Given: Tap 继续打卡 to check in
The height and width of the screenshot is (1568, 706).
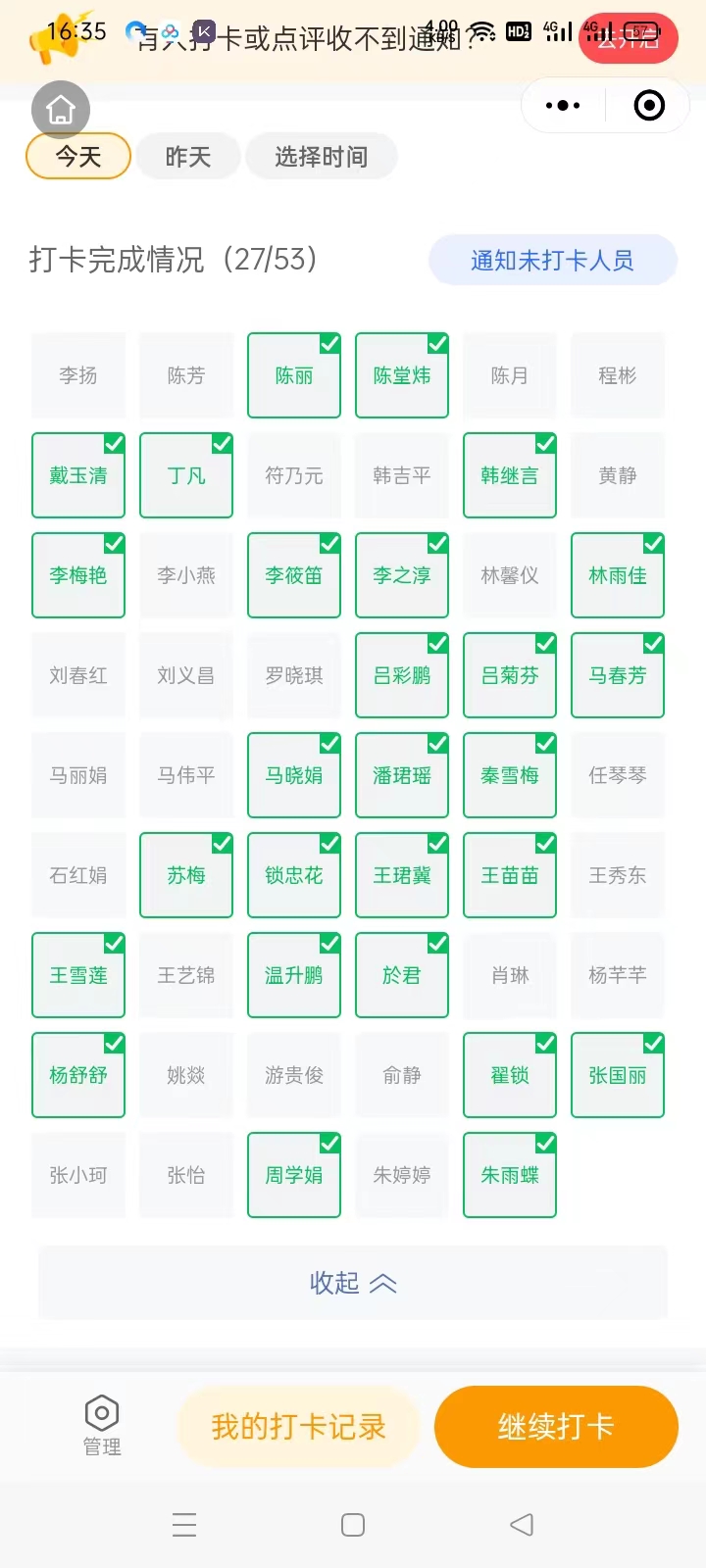Looking at the screenshot, I should point(556,1427).
